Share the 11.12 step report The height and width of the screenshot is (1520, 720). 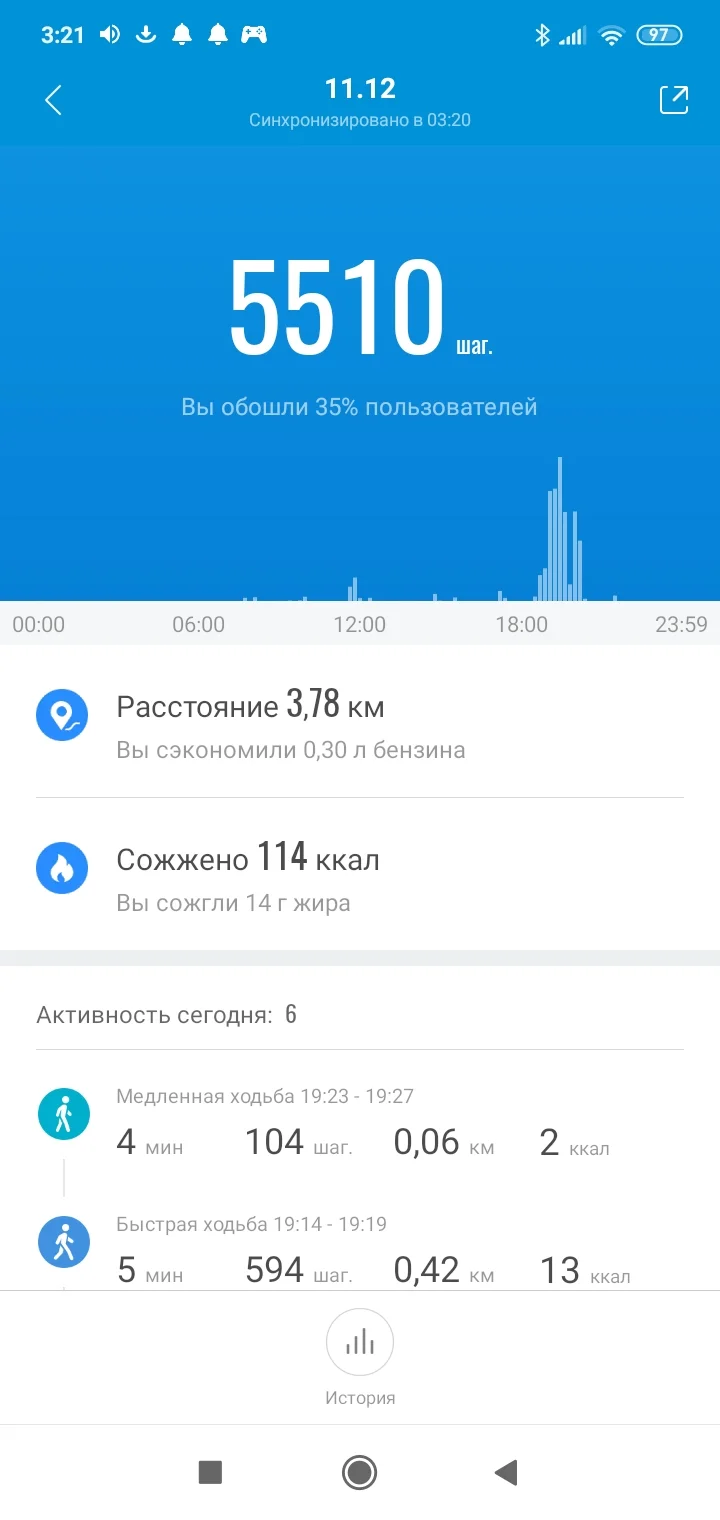point(673,100)
